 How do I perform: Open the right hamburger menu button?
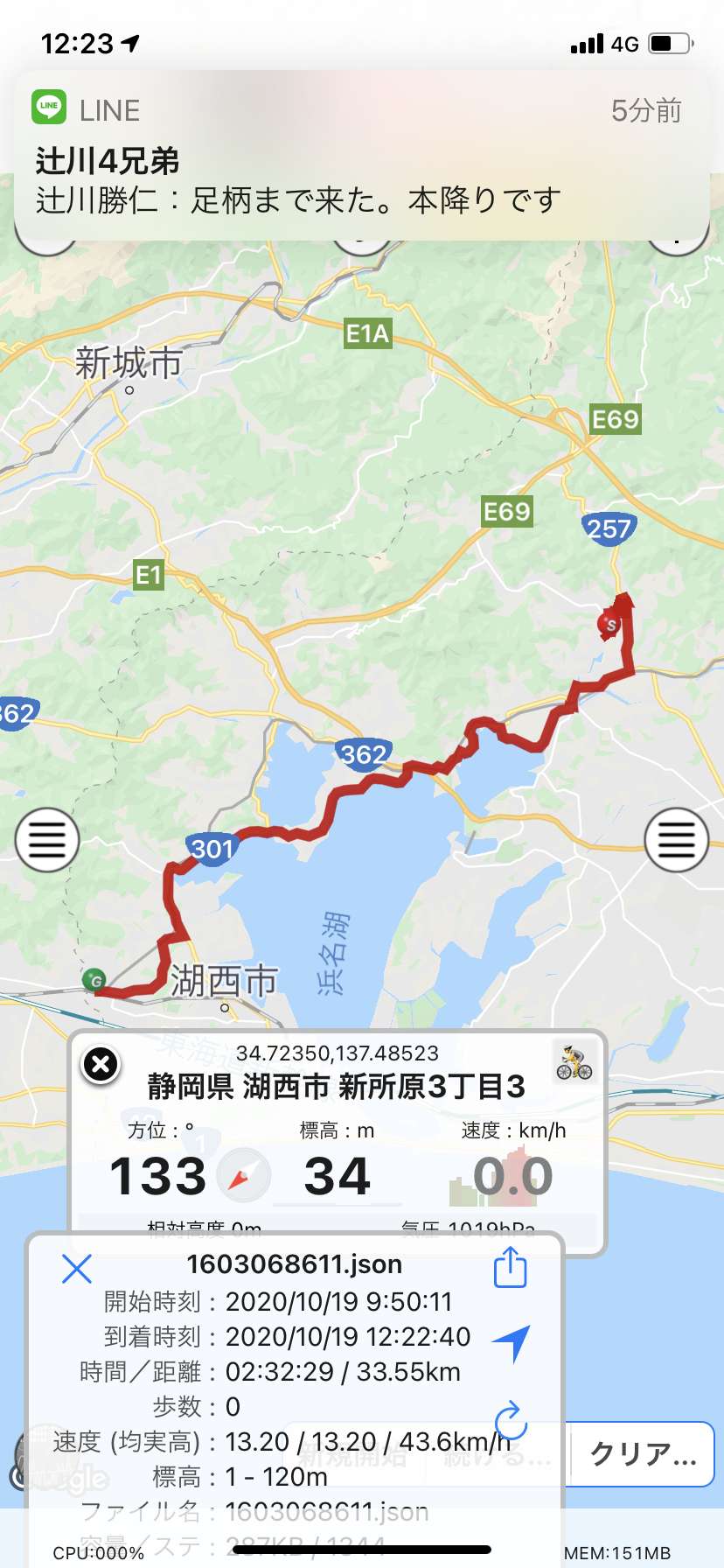click(677, 840)
